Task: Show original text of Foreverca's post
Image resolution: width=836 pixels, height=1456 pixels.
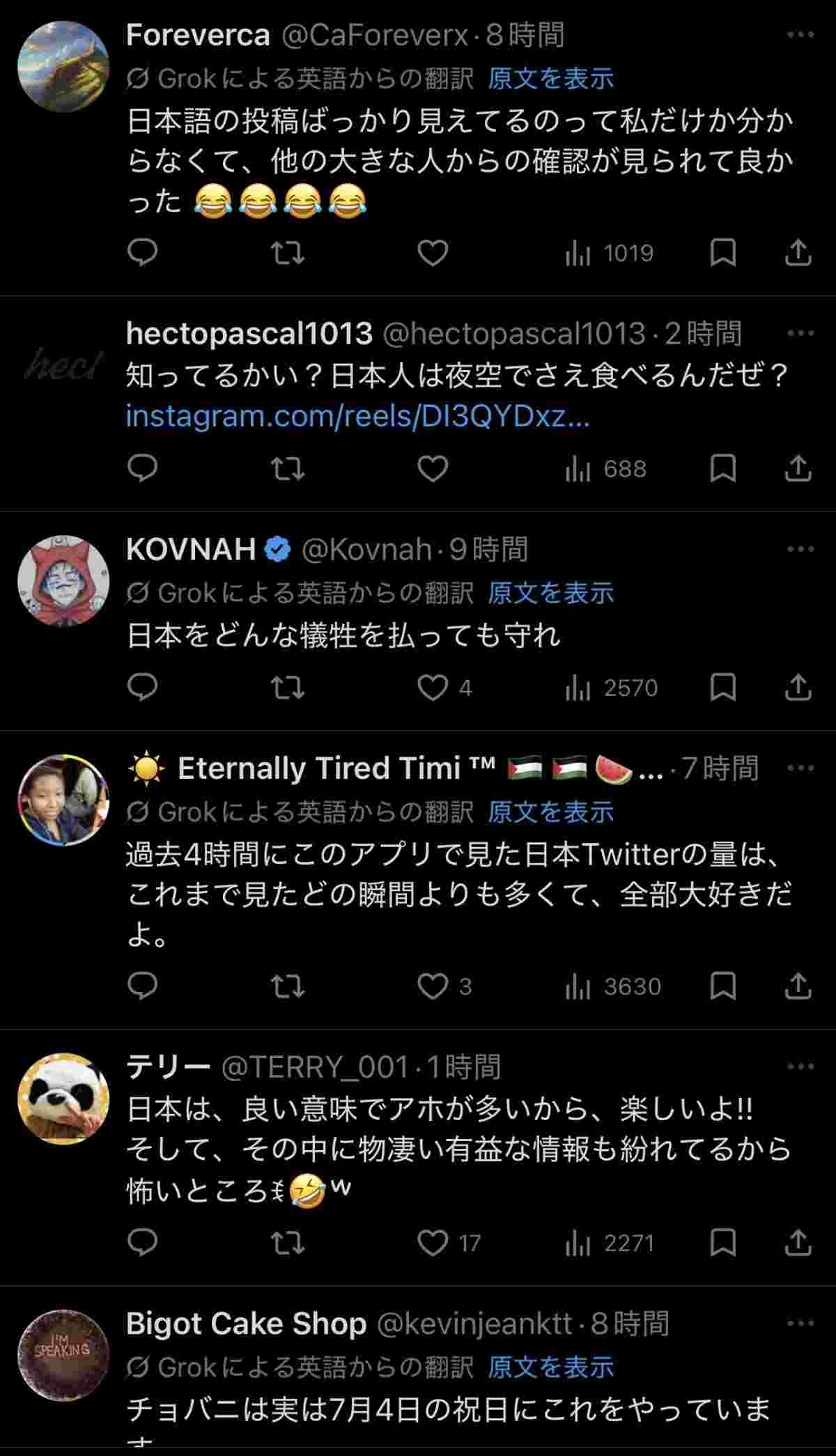Action: click(x=550, y=79)
